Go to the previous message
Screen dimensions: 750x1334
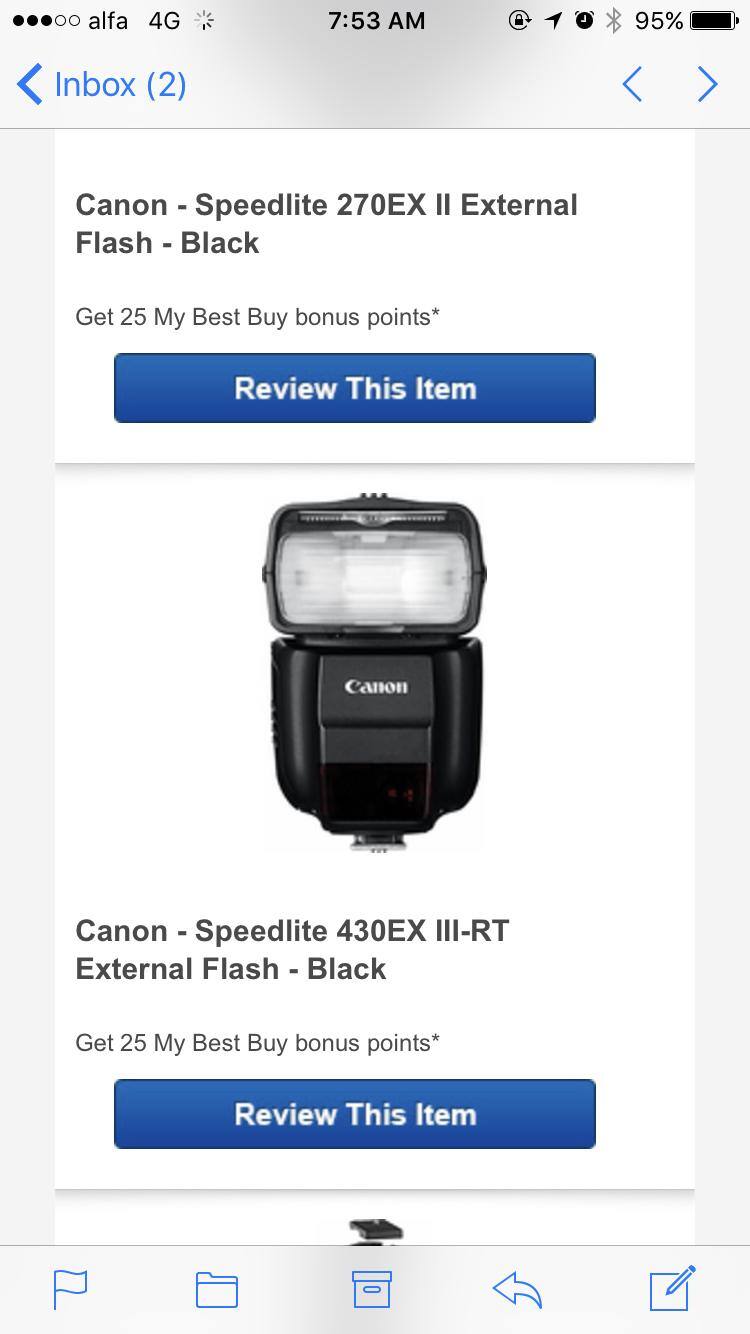(632, 85)
